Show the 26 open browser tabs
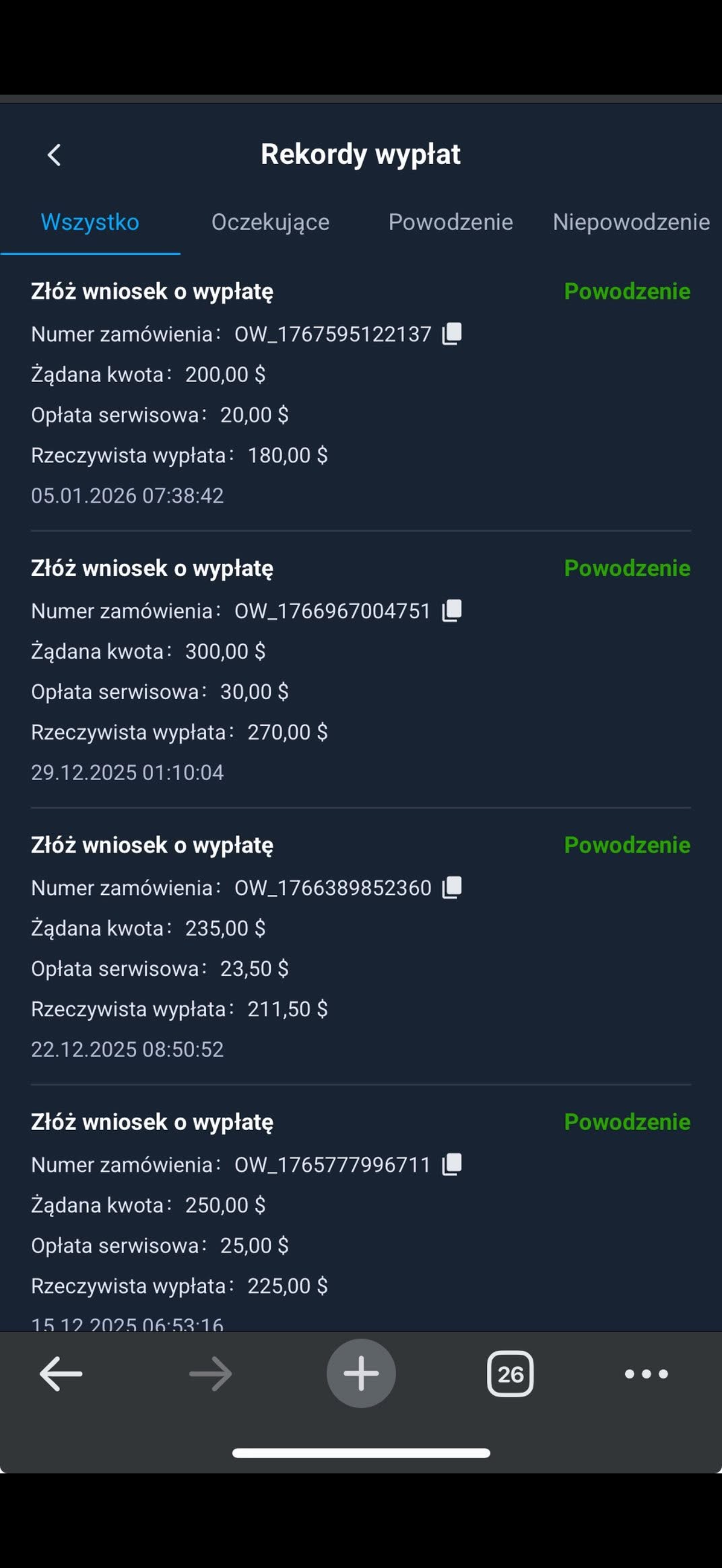The width and height of the screenshot is (722, 1568). click(x=510, y=1374)
